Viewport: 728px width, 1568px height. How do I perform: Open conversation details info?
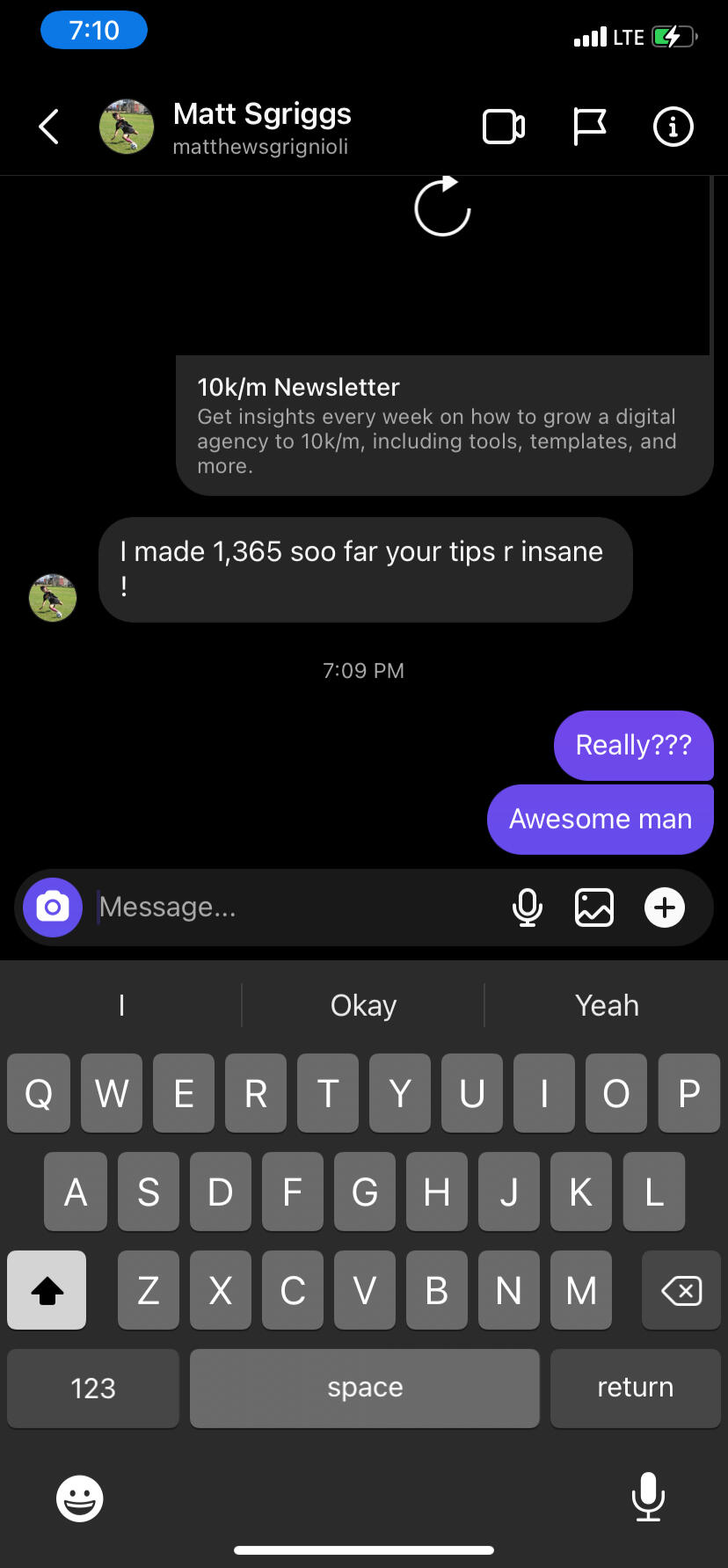coord(673,127)
